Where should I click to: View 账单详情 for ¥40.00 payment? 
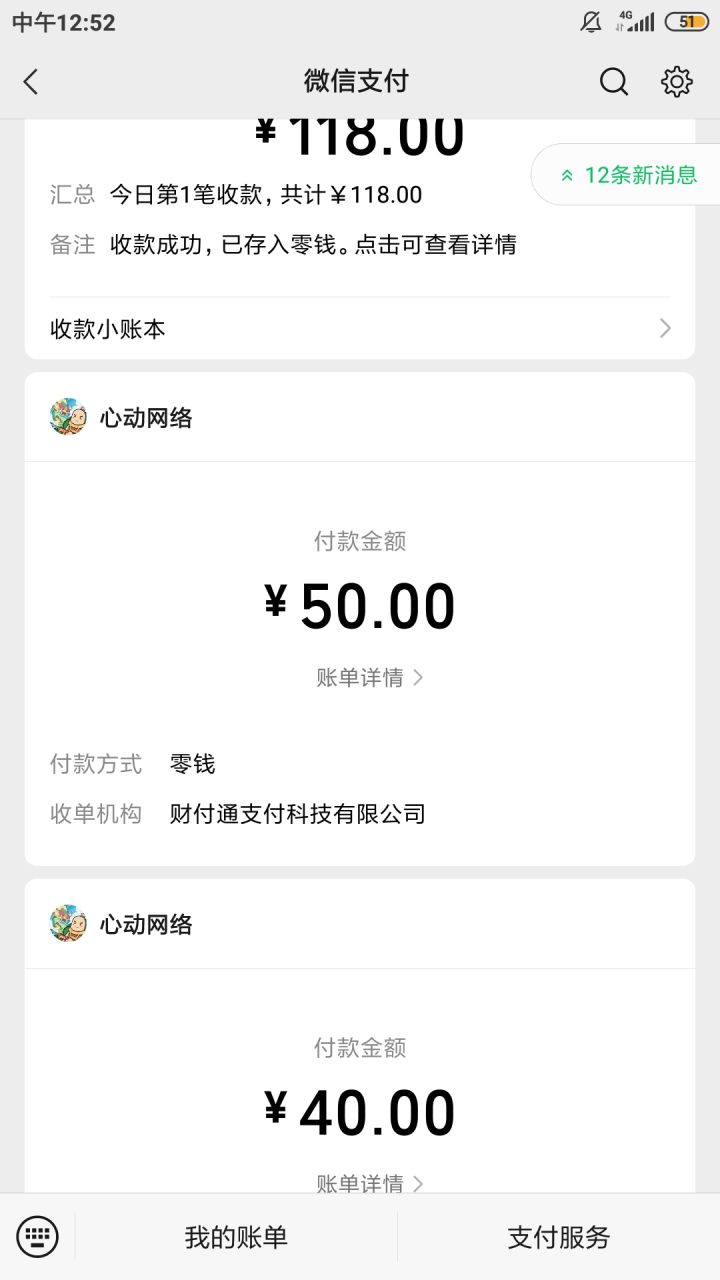click(369, 1183)
